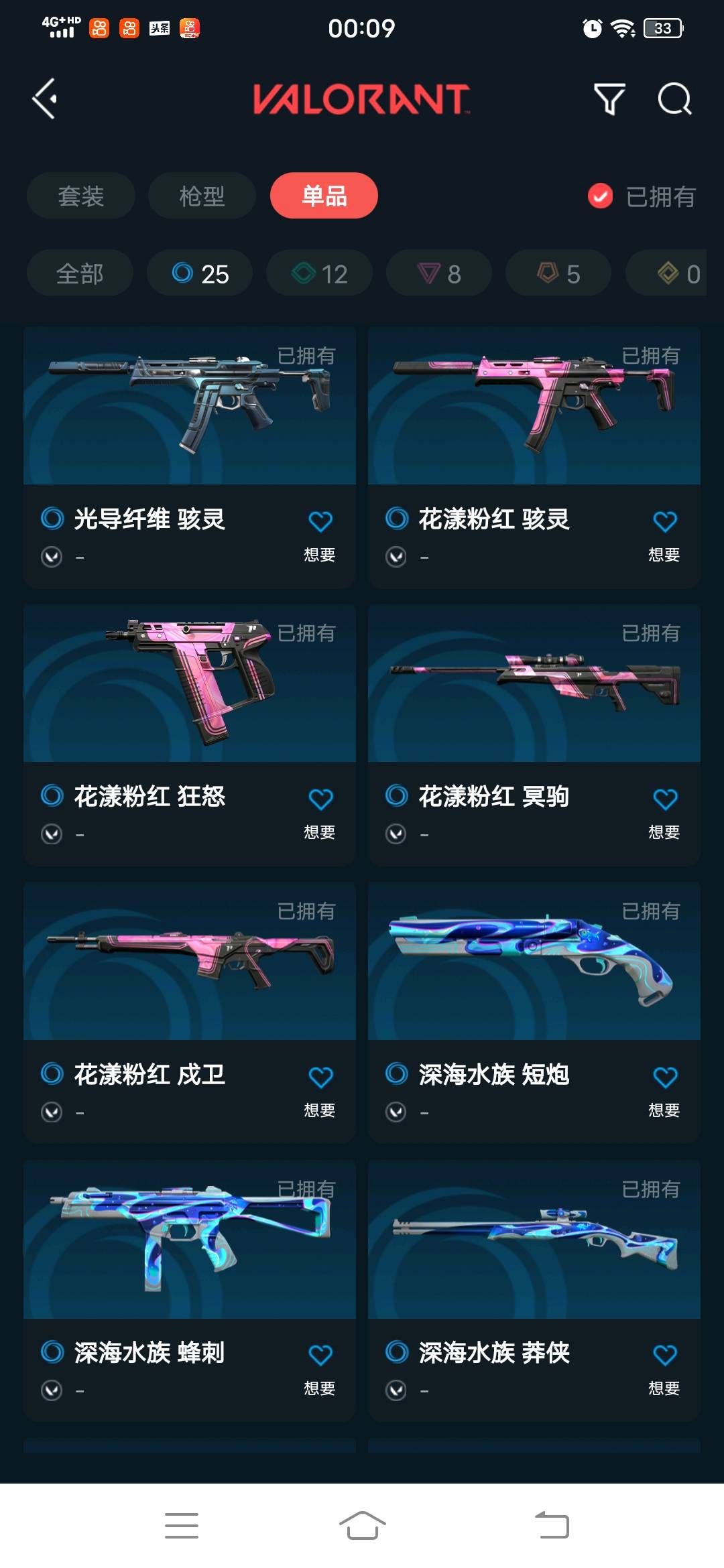The height and width of the screenshot is (1568, 724).
Task: Tap the heart on 花漾粉红 冥驹
Action: 664,799
